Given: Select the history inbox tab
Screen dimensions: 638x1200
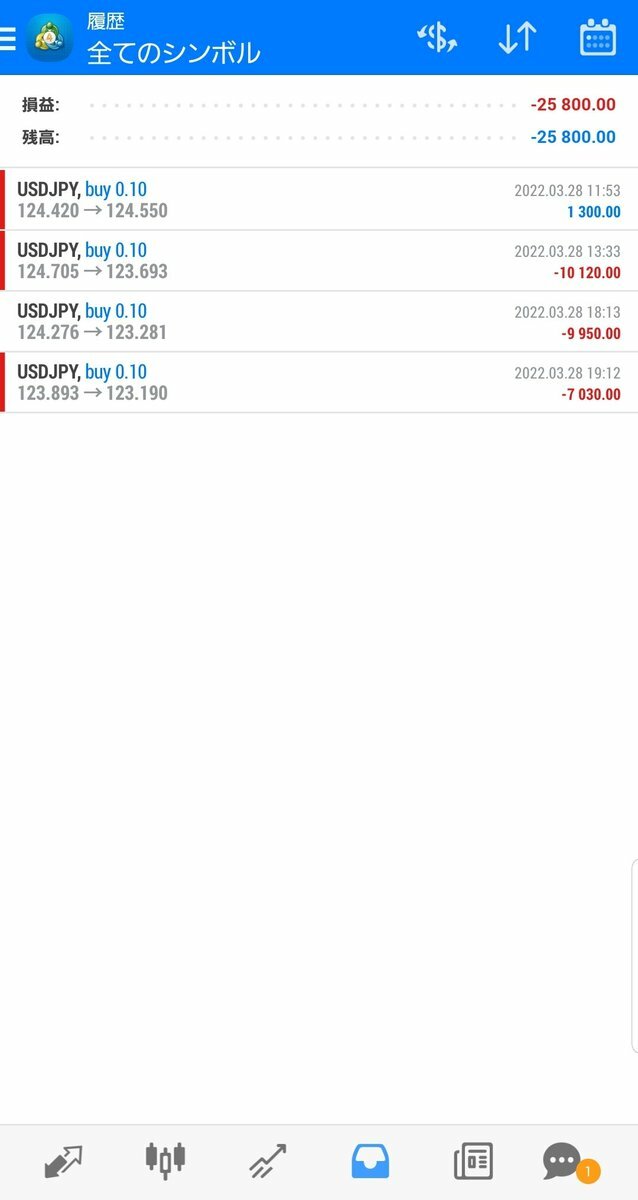Looking at the screenshot, I should pyautogui.click(x=370, y=1161).
